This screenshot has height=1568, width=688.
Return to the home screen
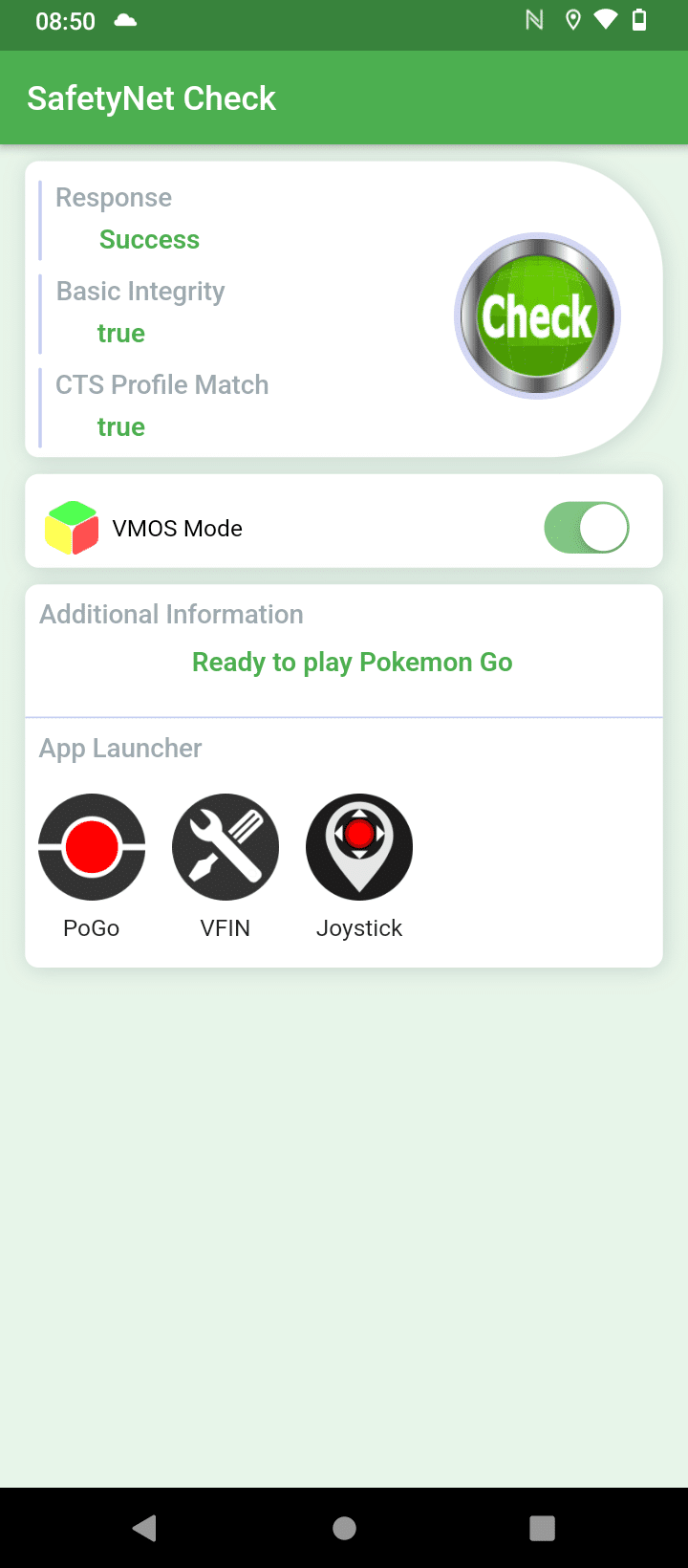344,1528
